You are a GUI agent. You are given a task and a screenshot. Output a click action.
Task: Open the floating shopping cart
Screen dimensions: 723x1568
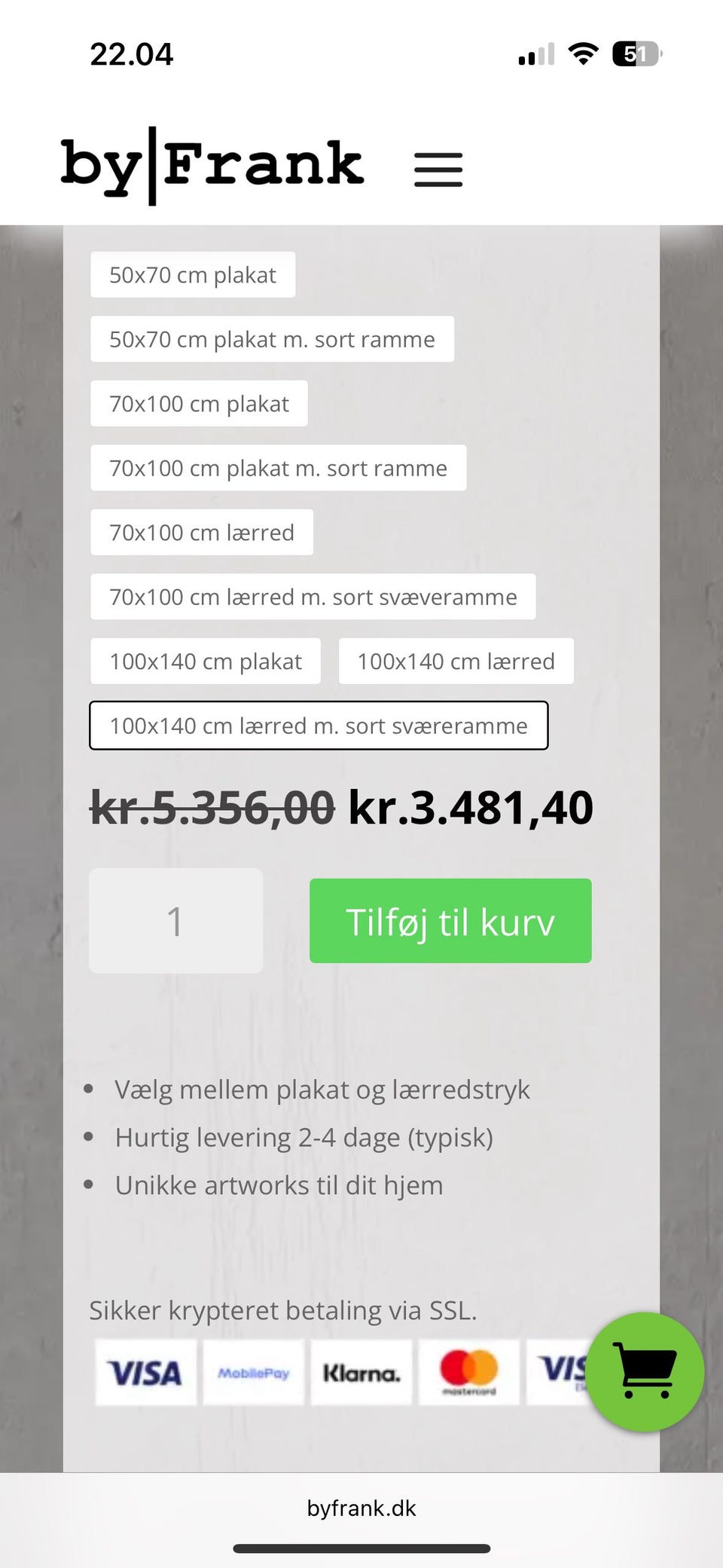[x=645, y=1372]
